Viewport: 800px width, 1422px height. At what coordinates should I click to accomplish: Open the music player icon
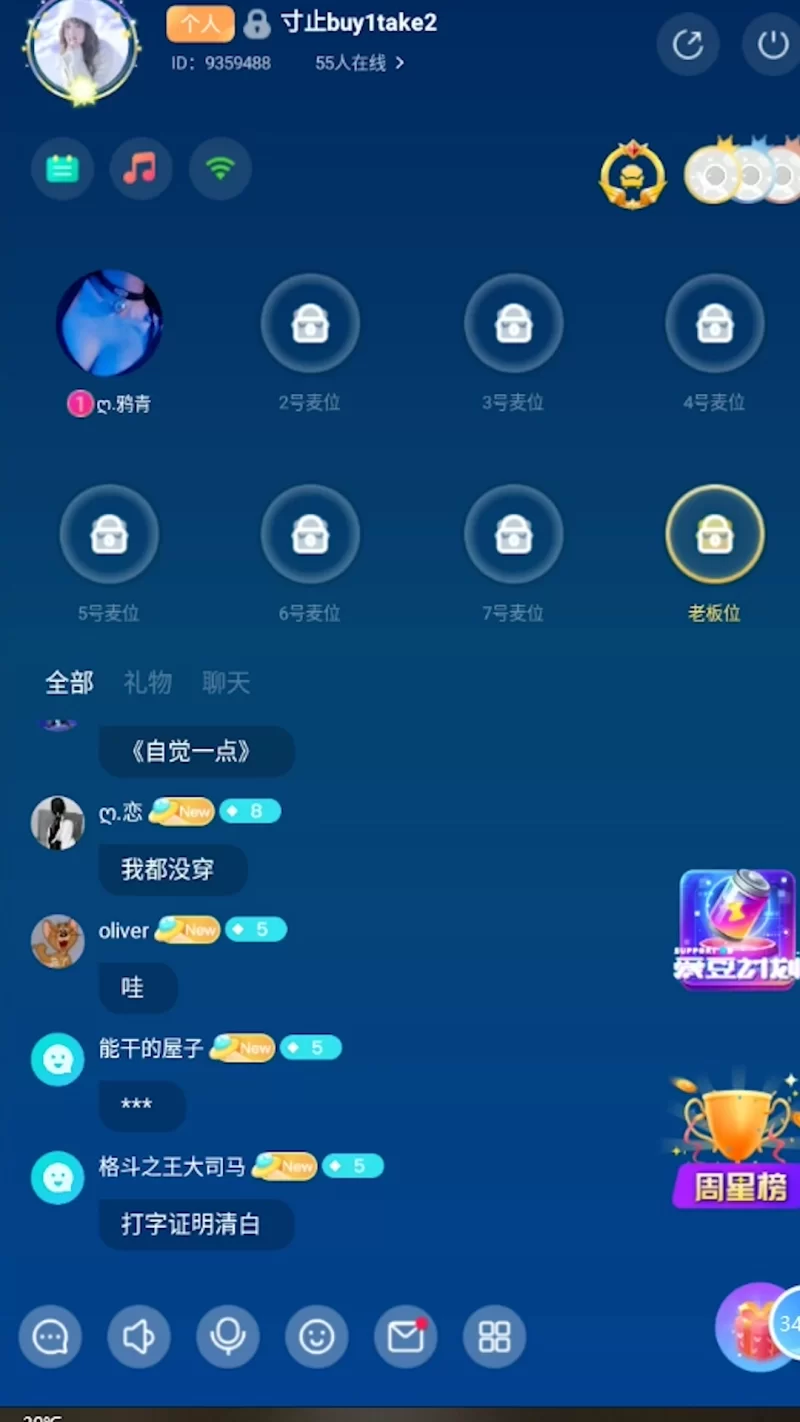pos(140,168)
